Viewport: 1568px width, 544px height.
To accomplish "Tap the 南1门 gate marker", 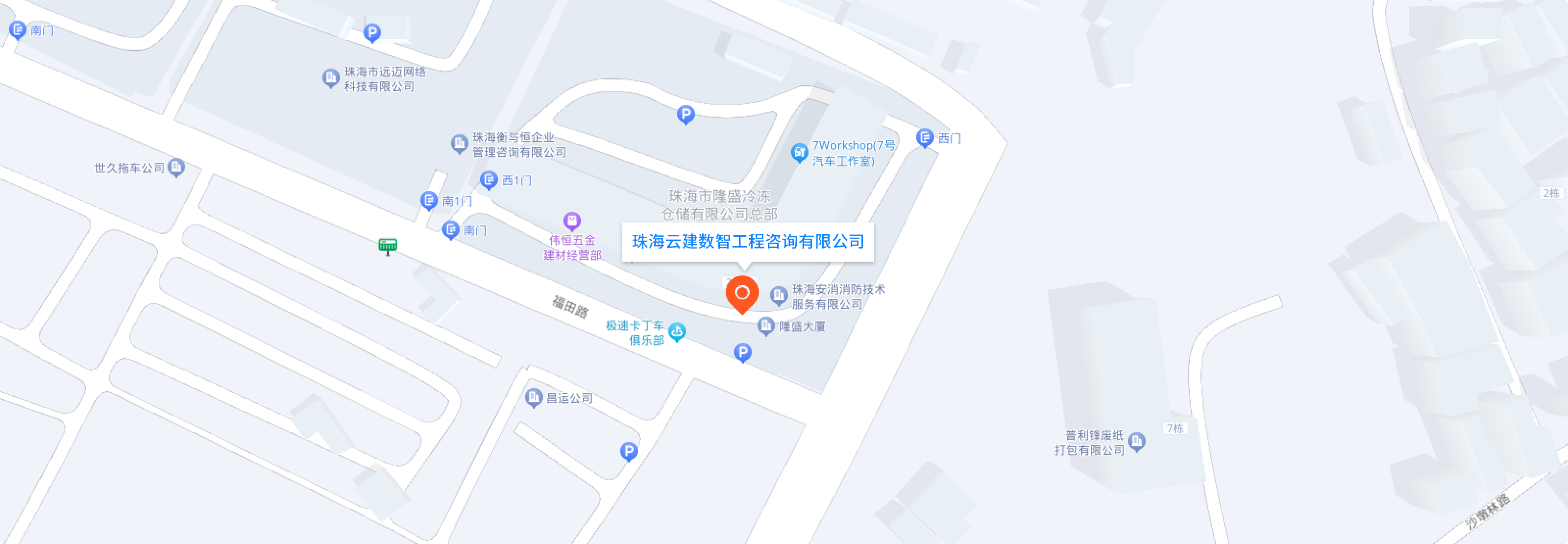I will click(x=429, y=200).
